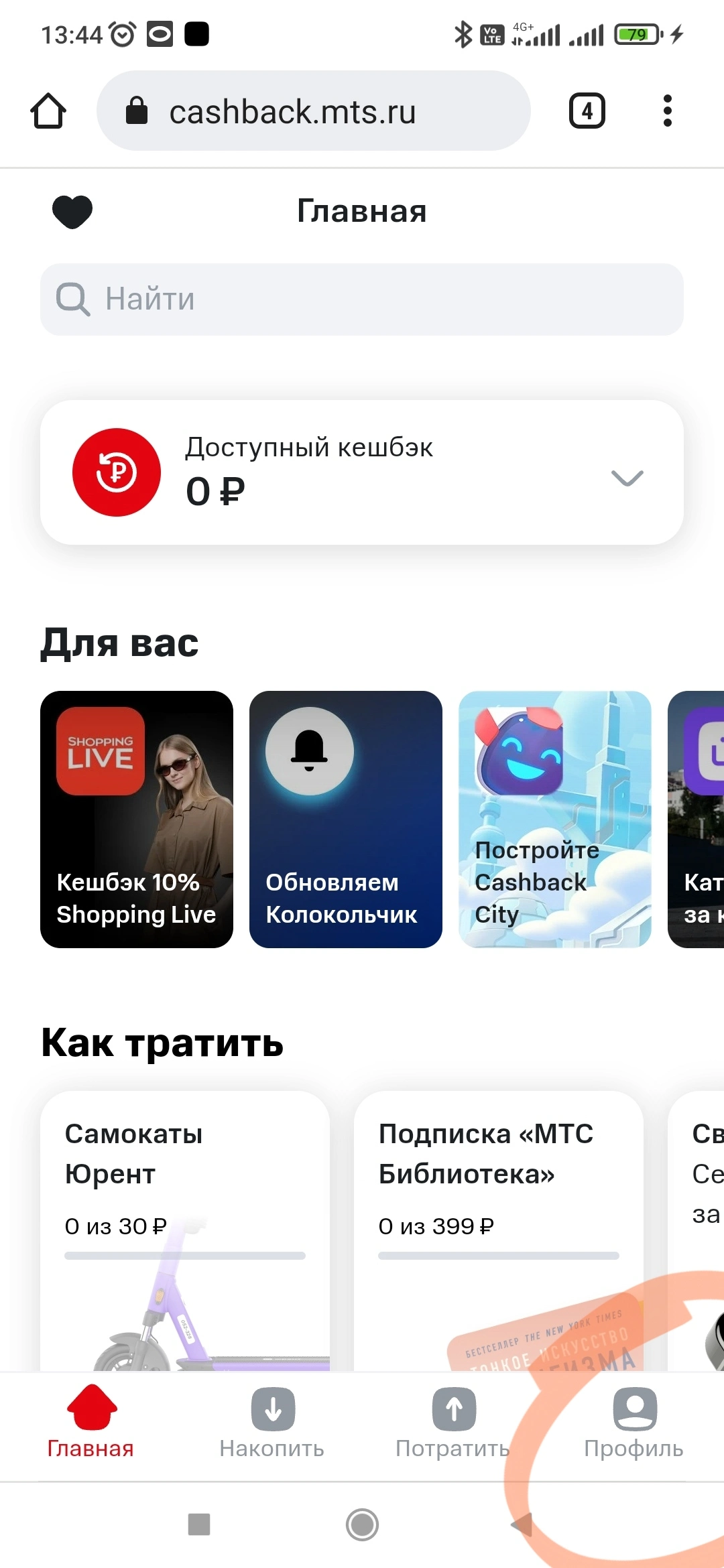Open the Самокаты Юрент spending offer
724x1568 pixels.
(x=185, y=1230)
